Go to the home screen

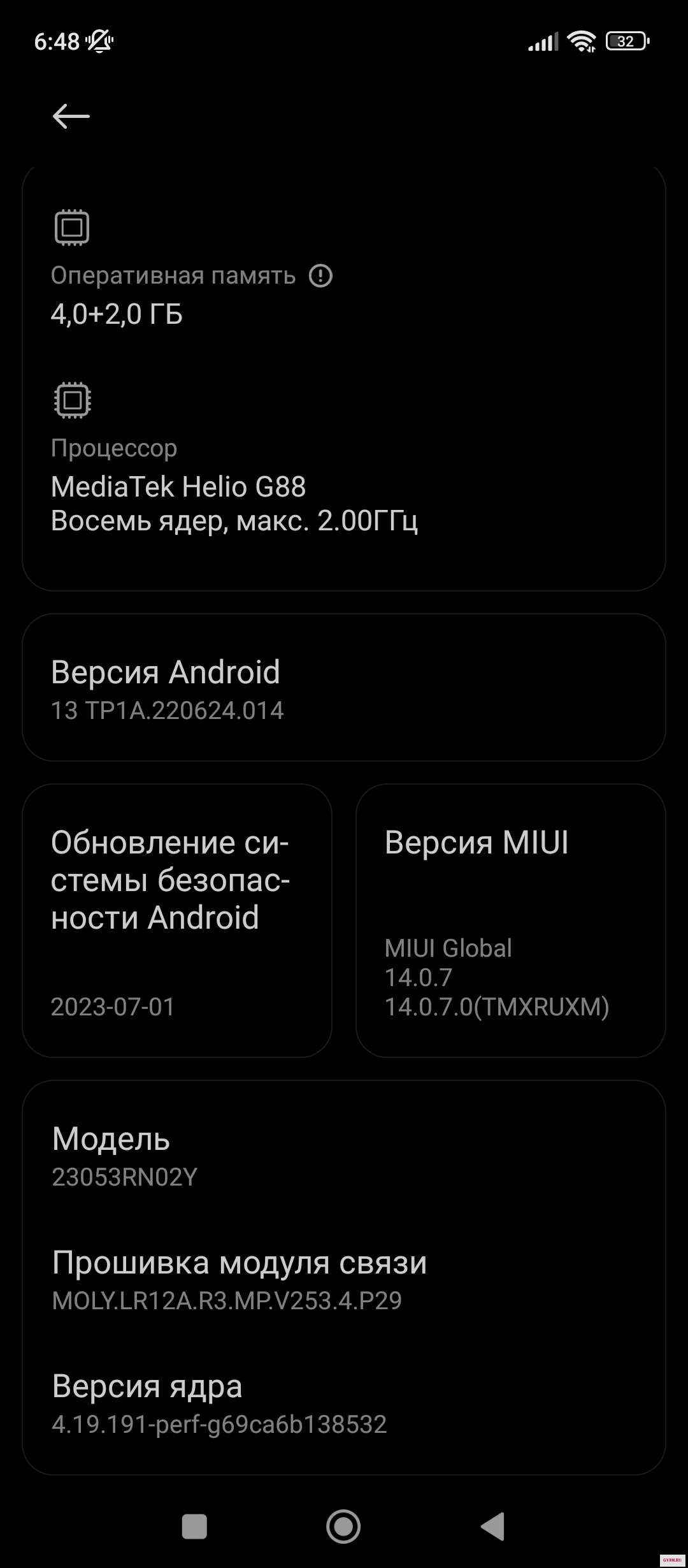point(343,1526)
